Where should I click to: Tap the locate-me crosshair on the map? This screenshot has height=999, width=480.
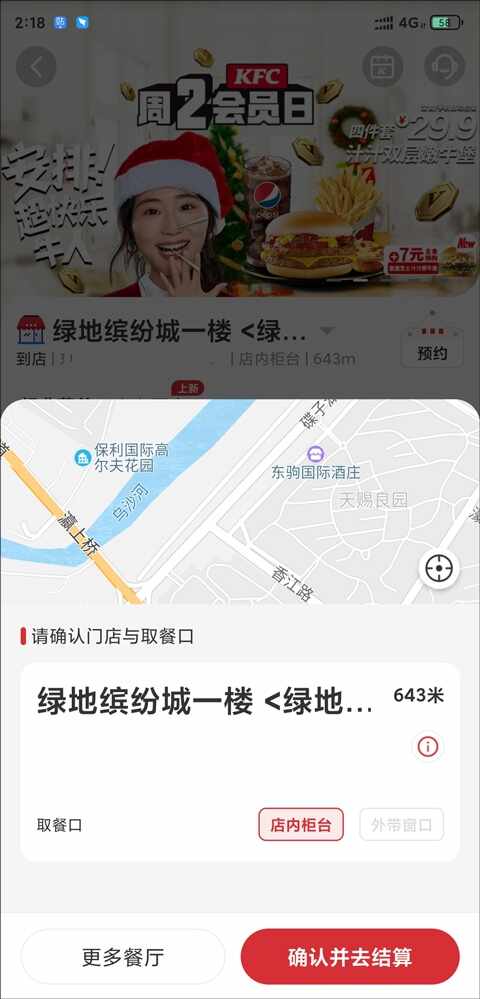(439, 566)
